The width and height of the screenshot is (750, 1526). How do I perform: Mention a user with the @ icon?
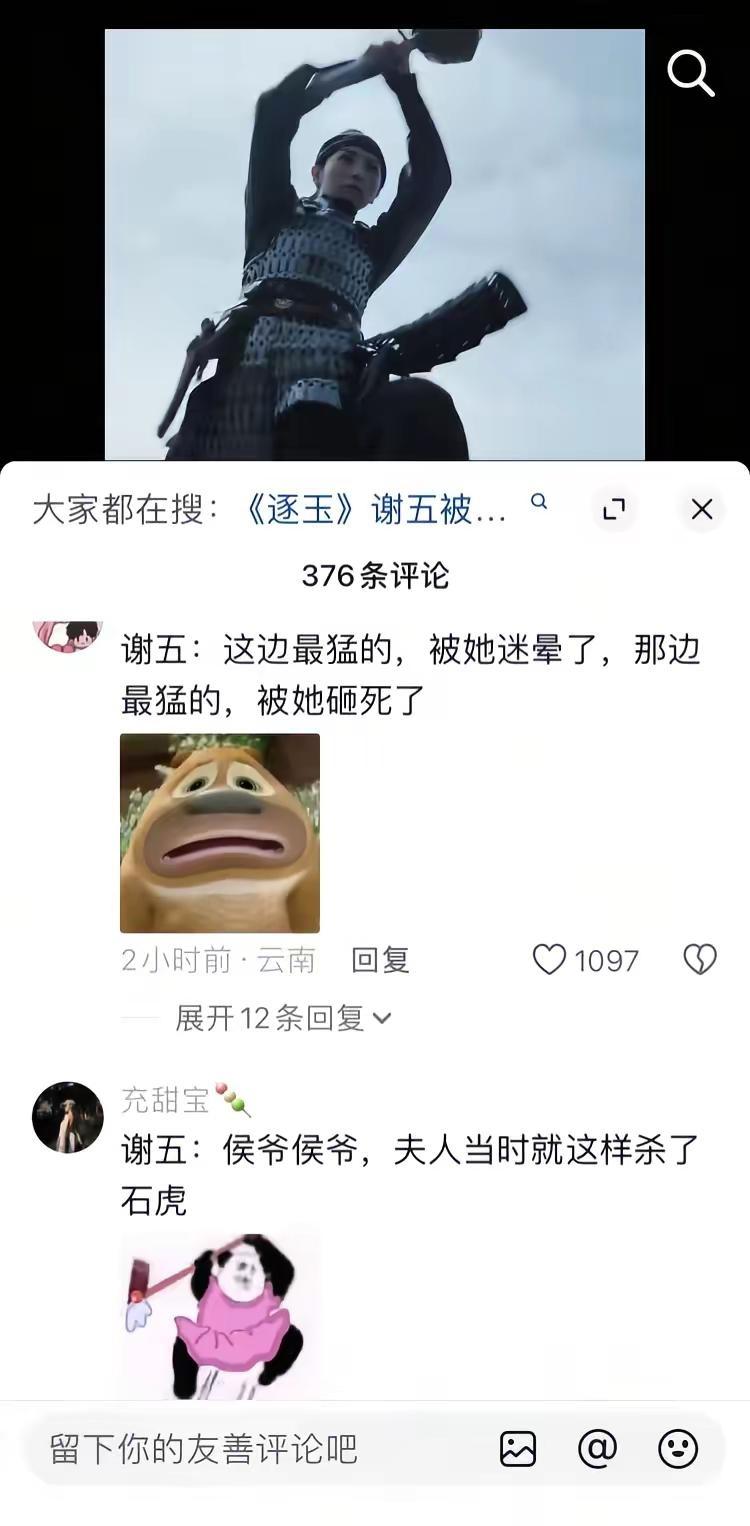(x=597, y=1446)
